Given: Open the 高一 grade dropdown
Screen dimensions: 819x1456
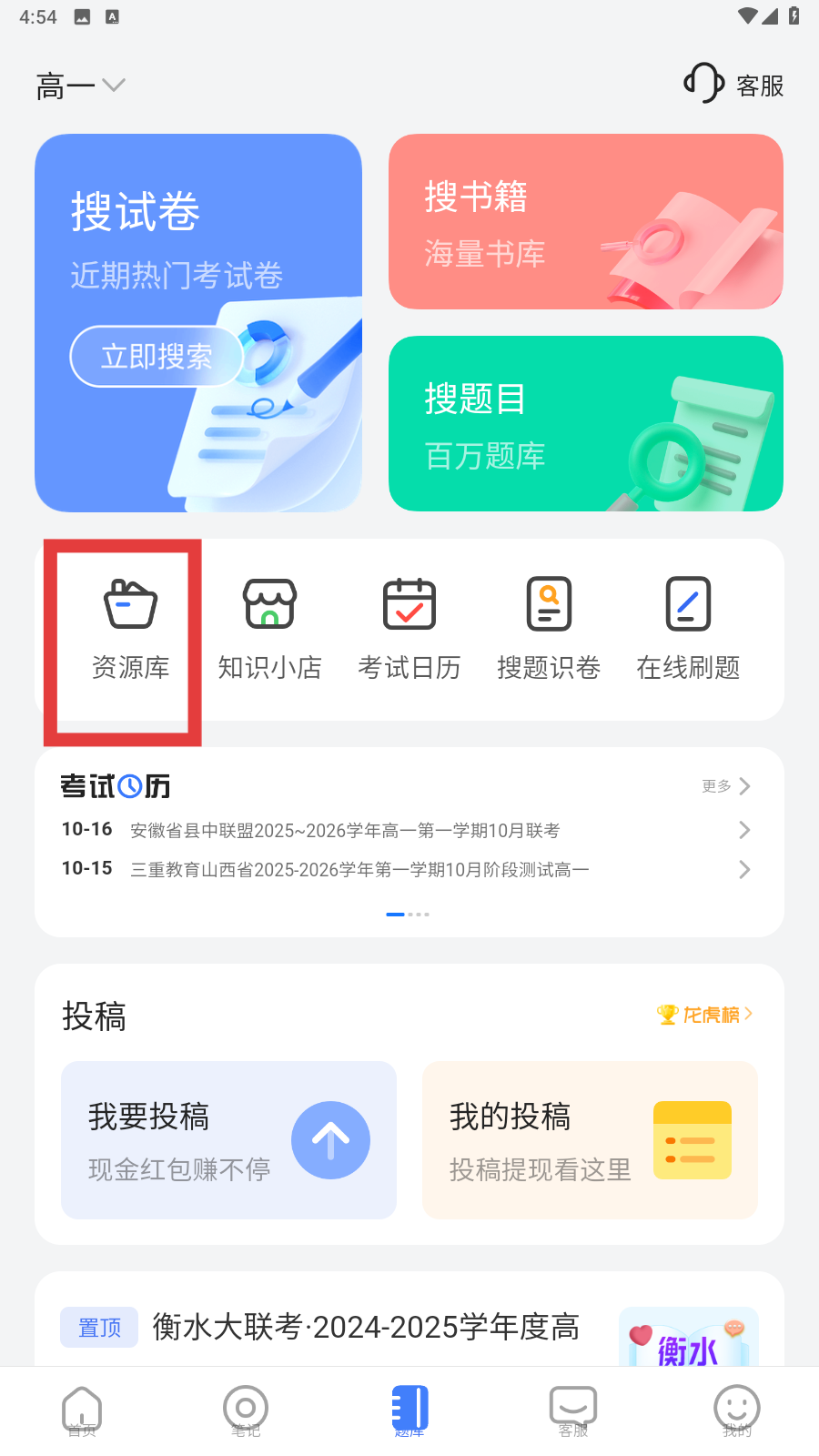Looking at the screenshot, I should pos(80,86).
